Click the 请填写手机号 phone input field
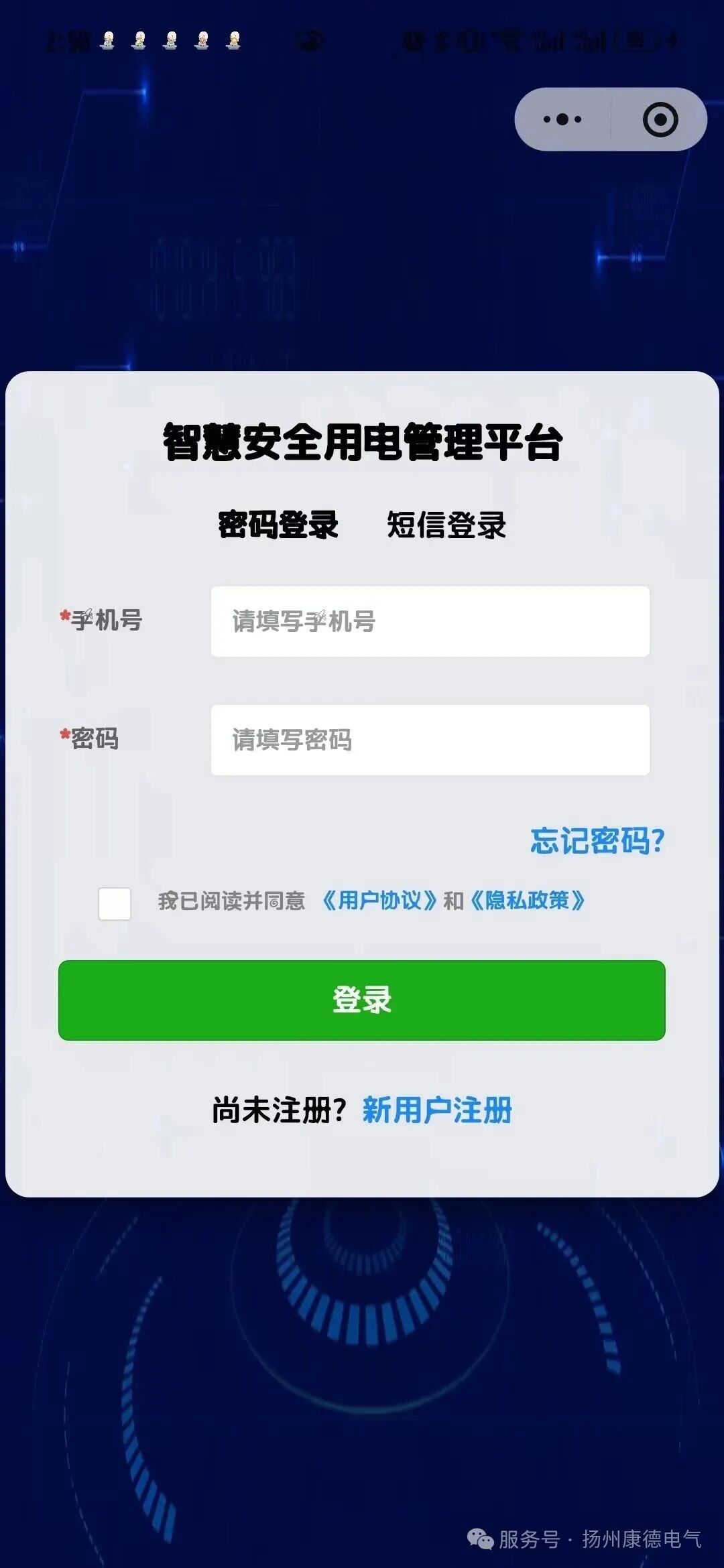The image size is (724, 1568). pos(429,622)
